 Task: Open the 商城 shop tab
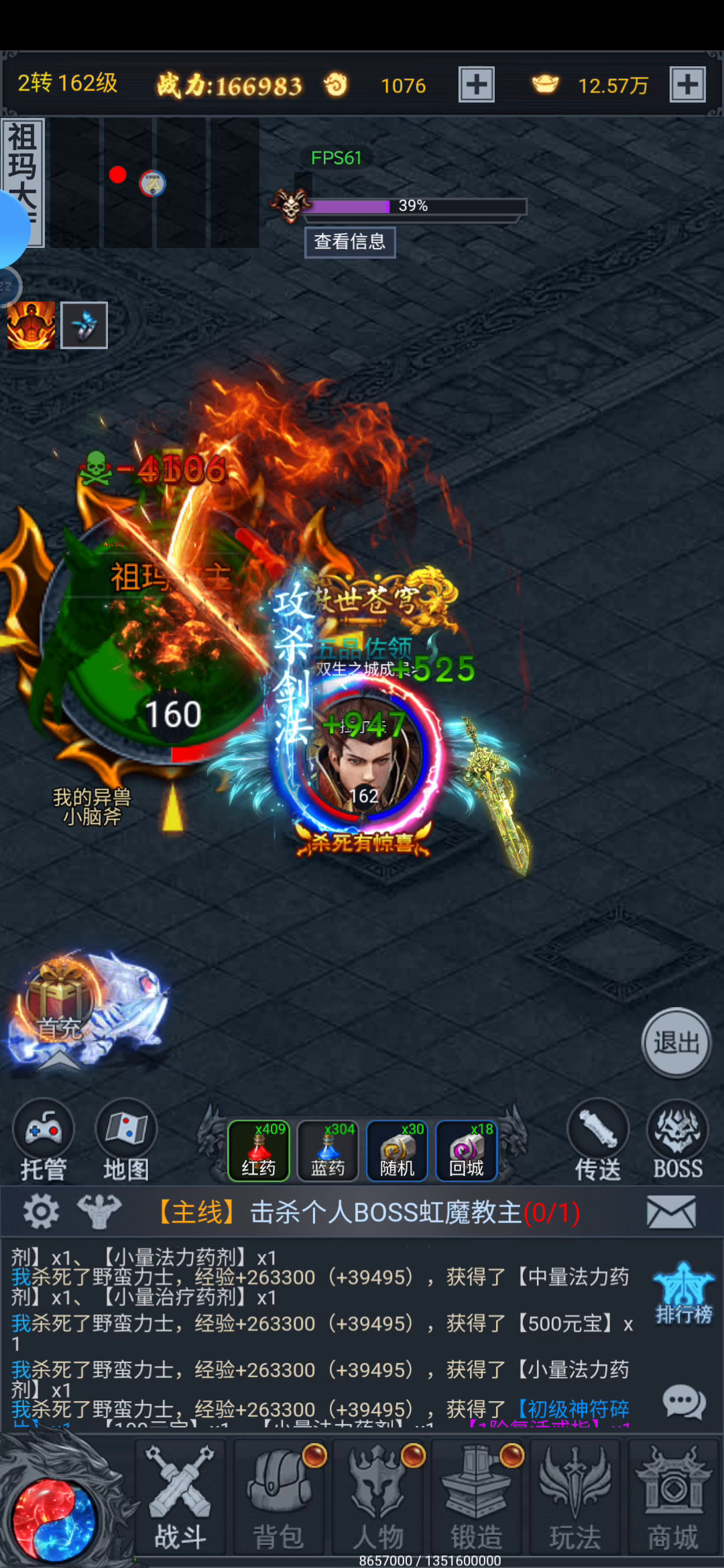pyautogui.click(x=673, y=1498)
